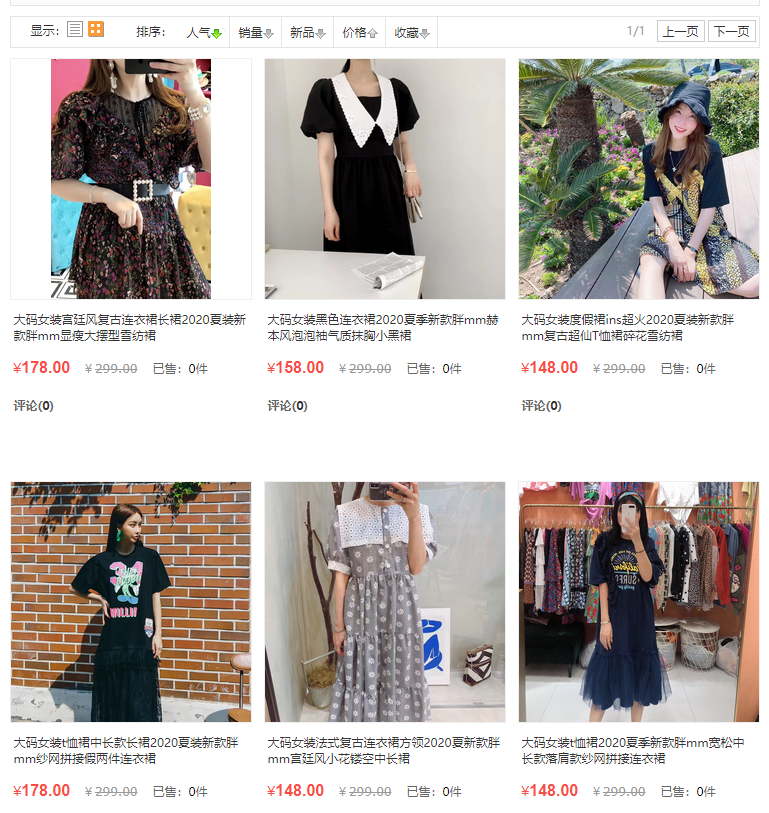Go to 下一页

pos(731,31)
